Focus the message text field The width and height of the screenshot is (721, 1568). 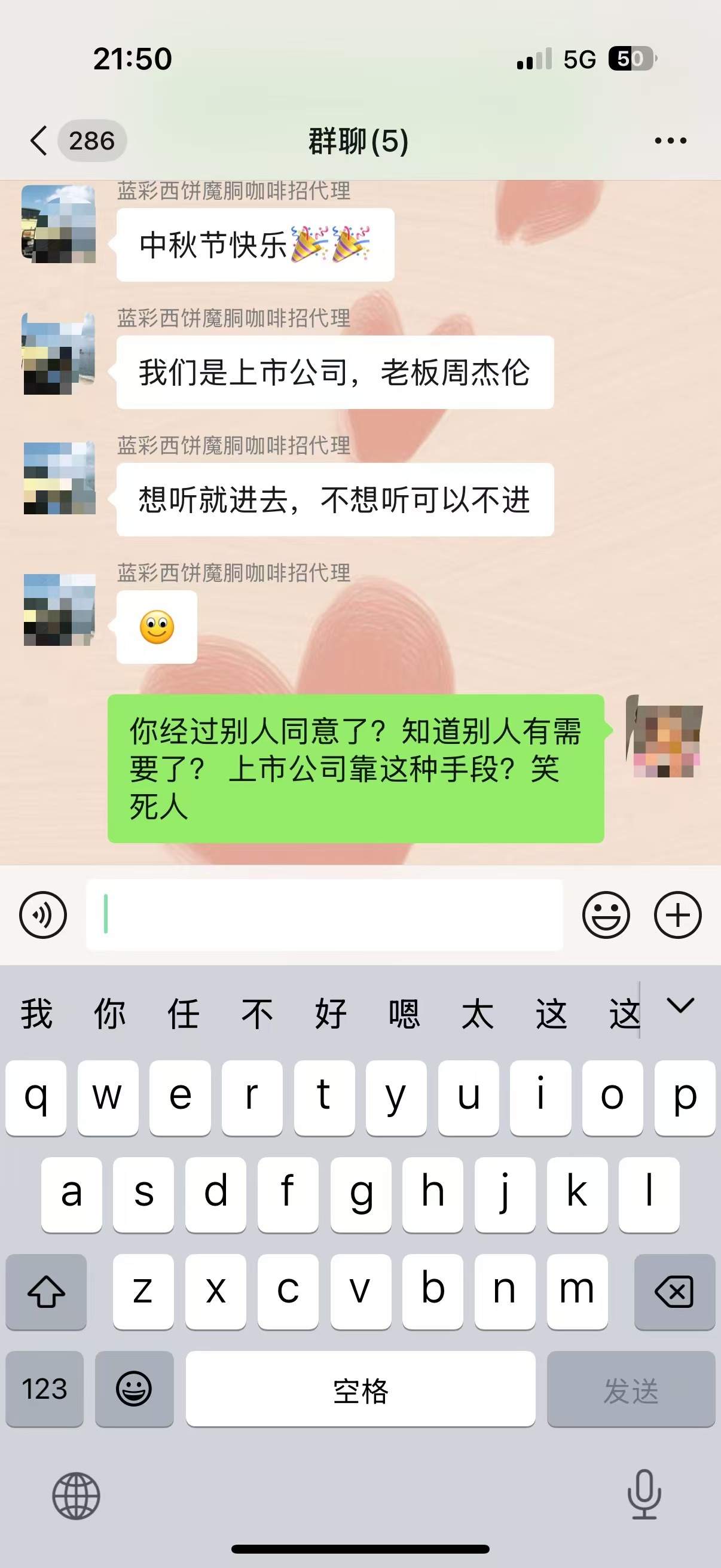[x=324, y=914]
